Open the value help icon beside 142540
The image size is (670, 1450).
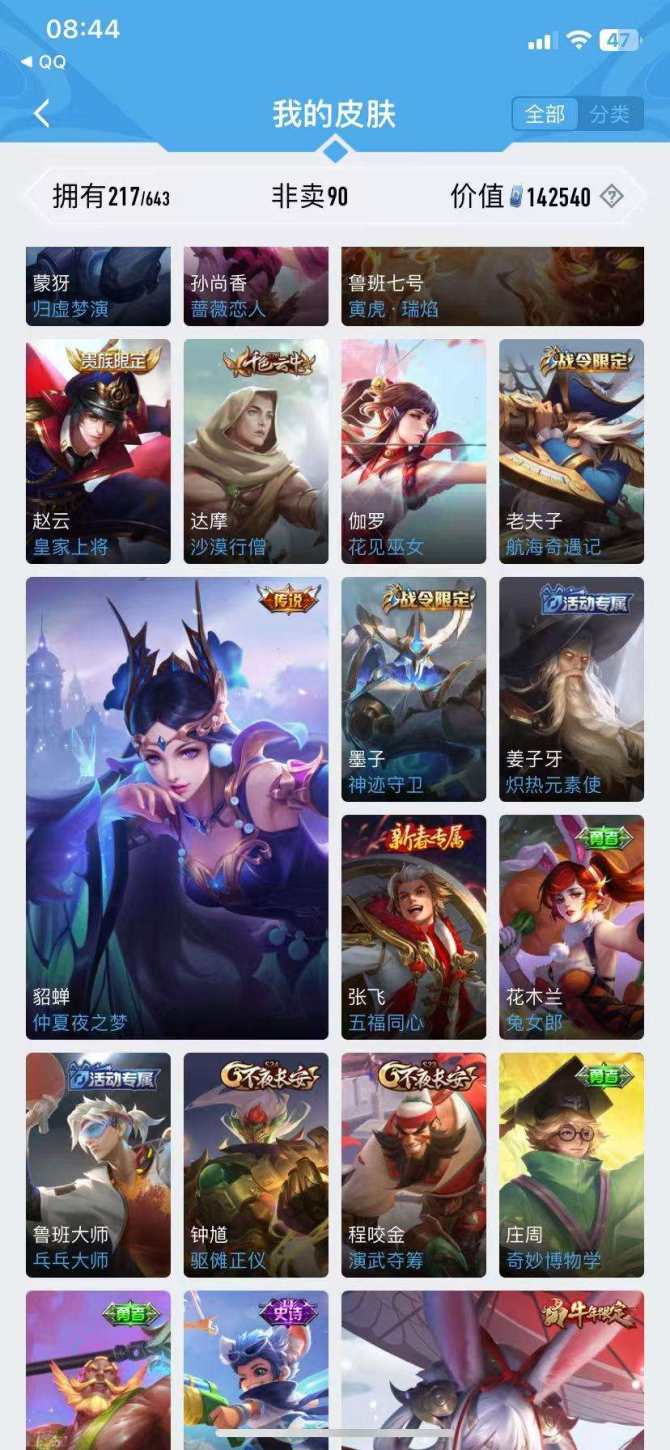[611, 197]
